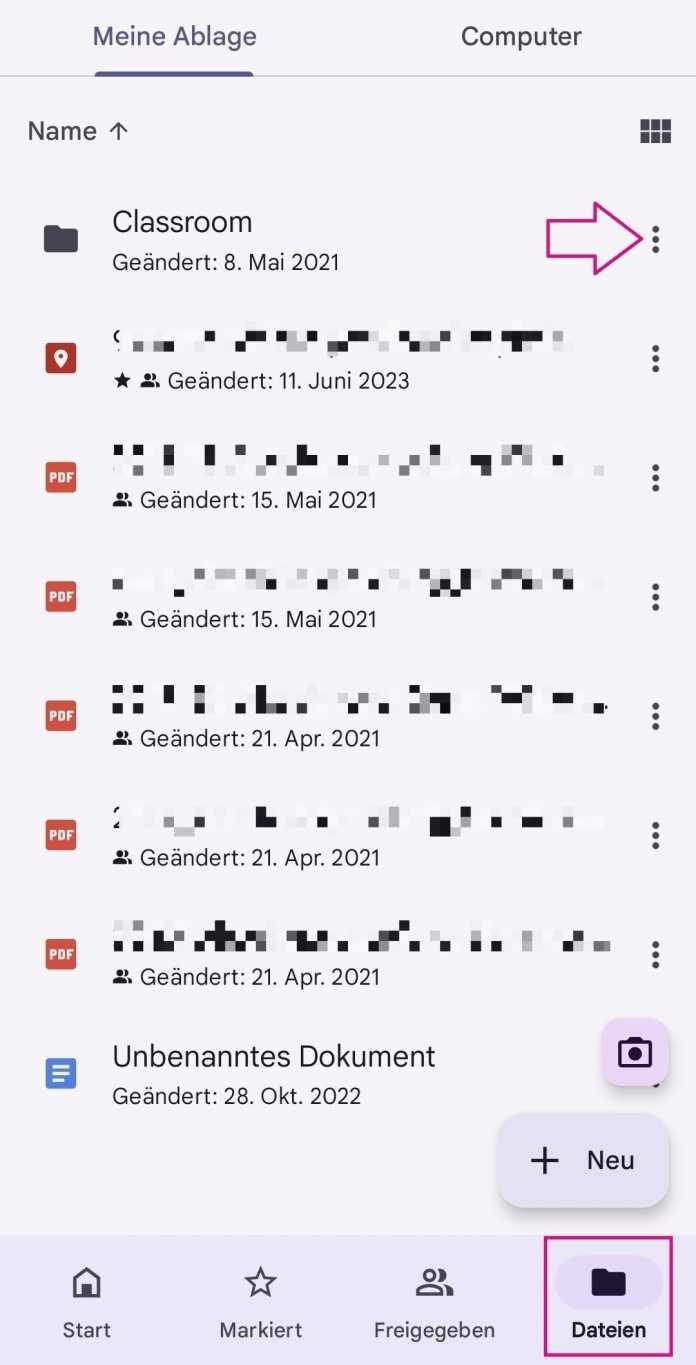
Task: Change the Name sort order
Action: pos(78,131)
